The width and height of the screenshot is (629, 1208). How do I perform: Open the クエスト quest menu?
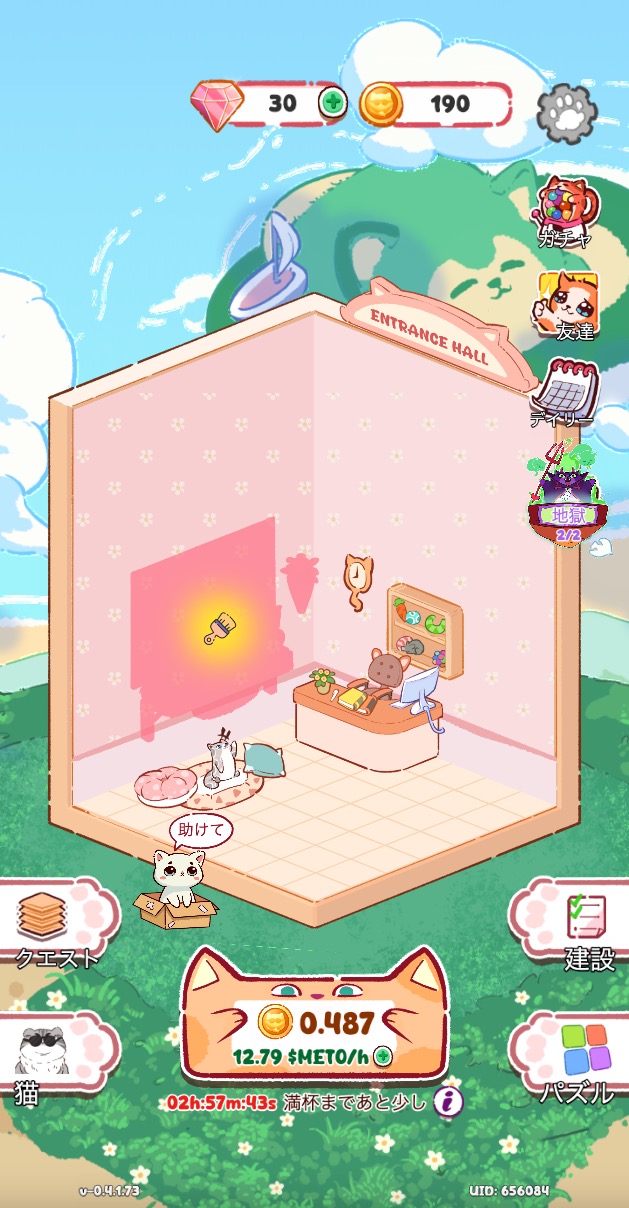point(50,924)
